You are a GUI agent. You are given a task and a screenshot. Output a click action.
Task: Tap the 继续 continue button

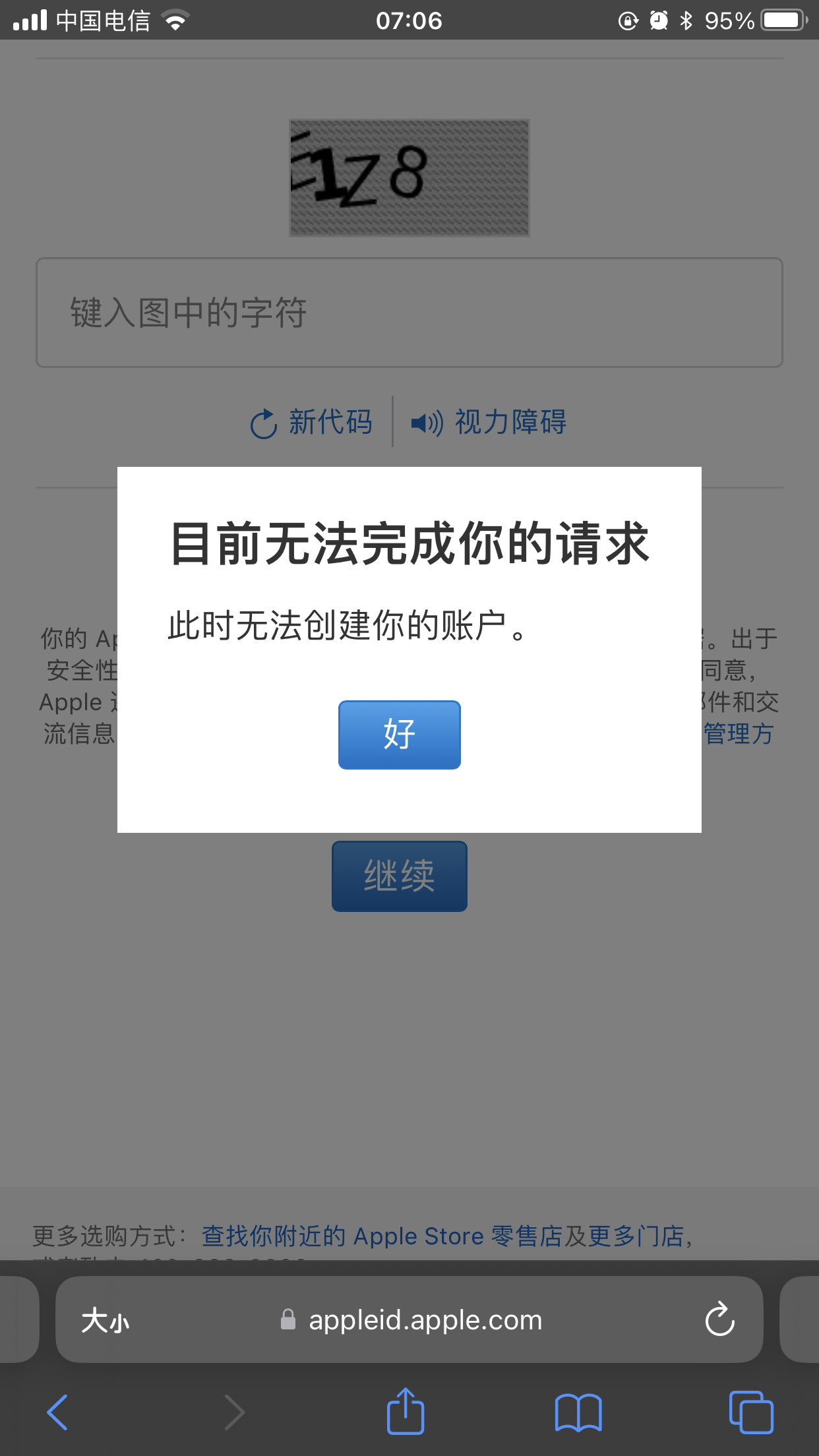(399, 876)
